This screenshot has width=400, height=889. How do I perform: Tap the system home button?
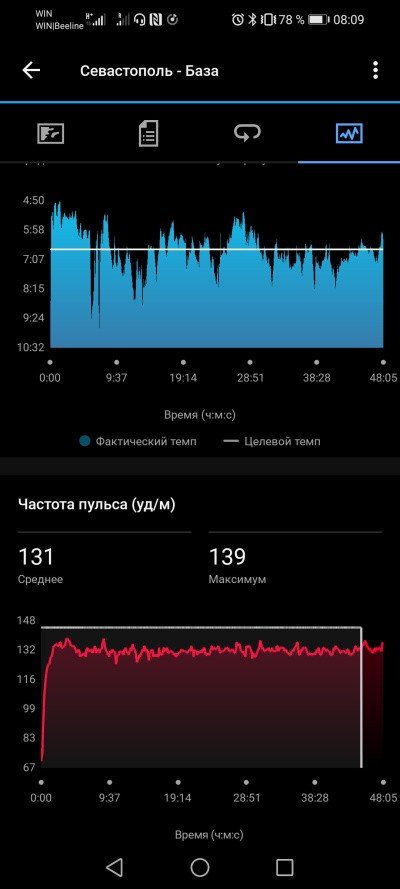point(200,867)
